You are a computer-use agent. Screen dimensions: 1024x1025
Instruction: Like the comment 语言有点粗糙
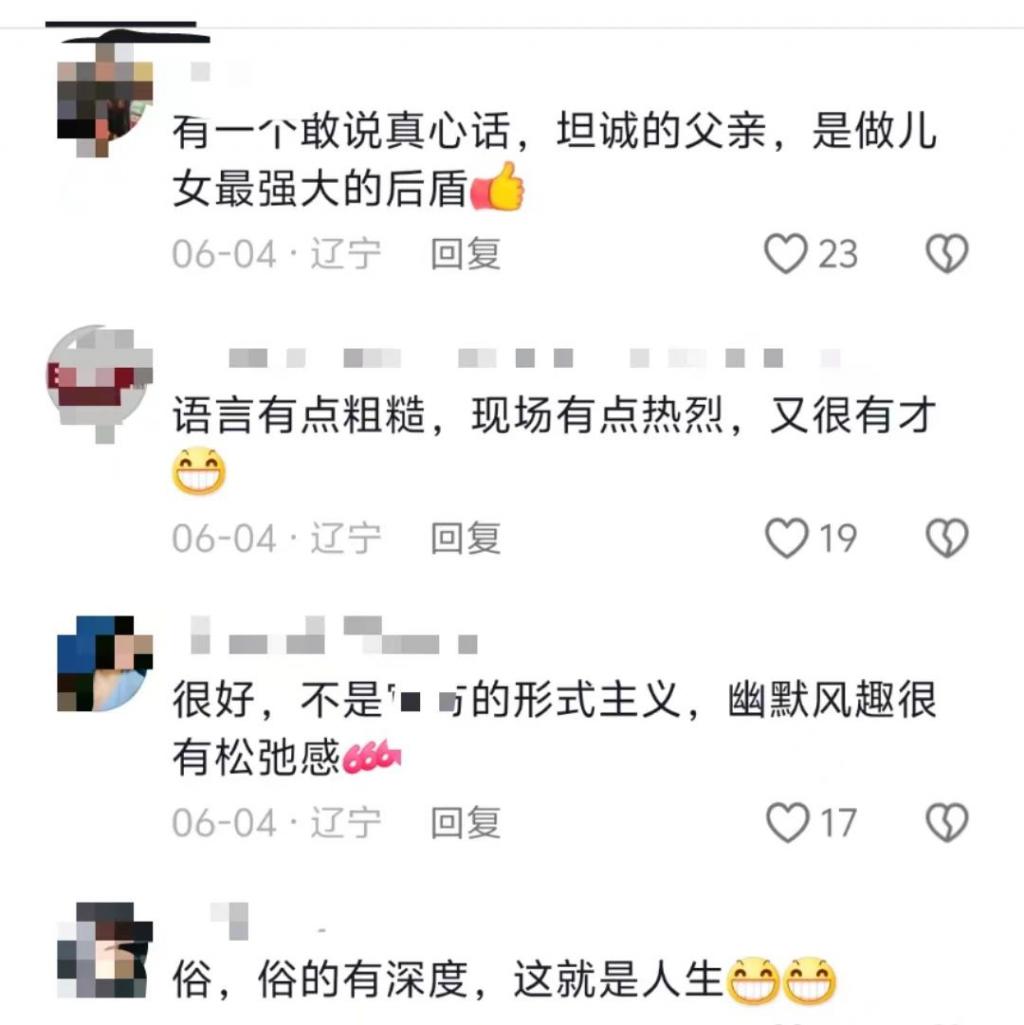pyautogui.click(x=786, y=539)
